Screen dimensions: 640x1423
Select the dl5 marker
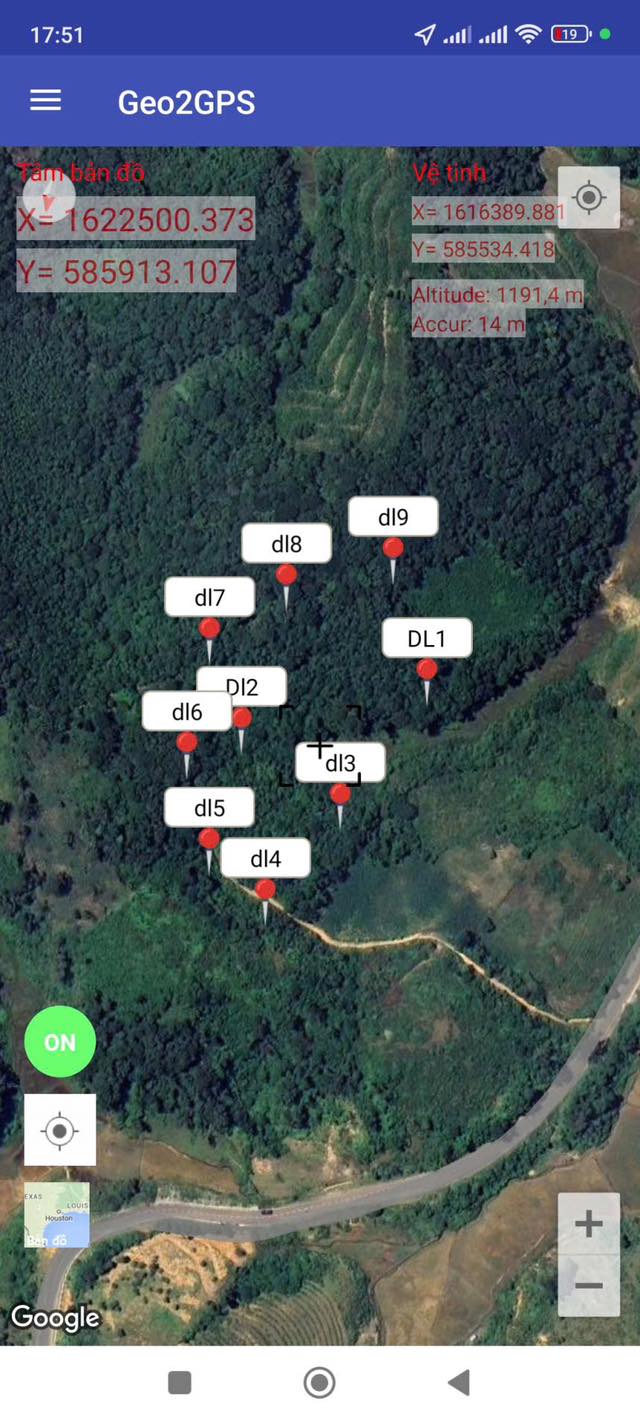click(x=209, y=838)
